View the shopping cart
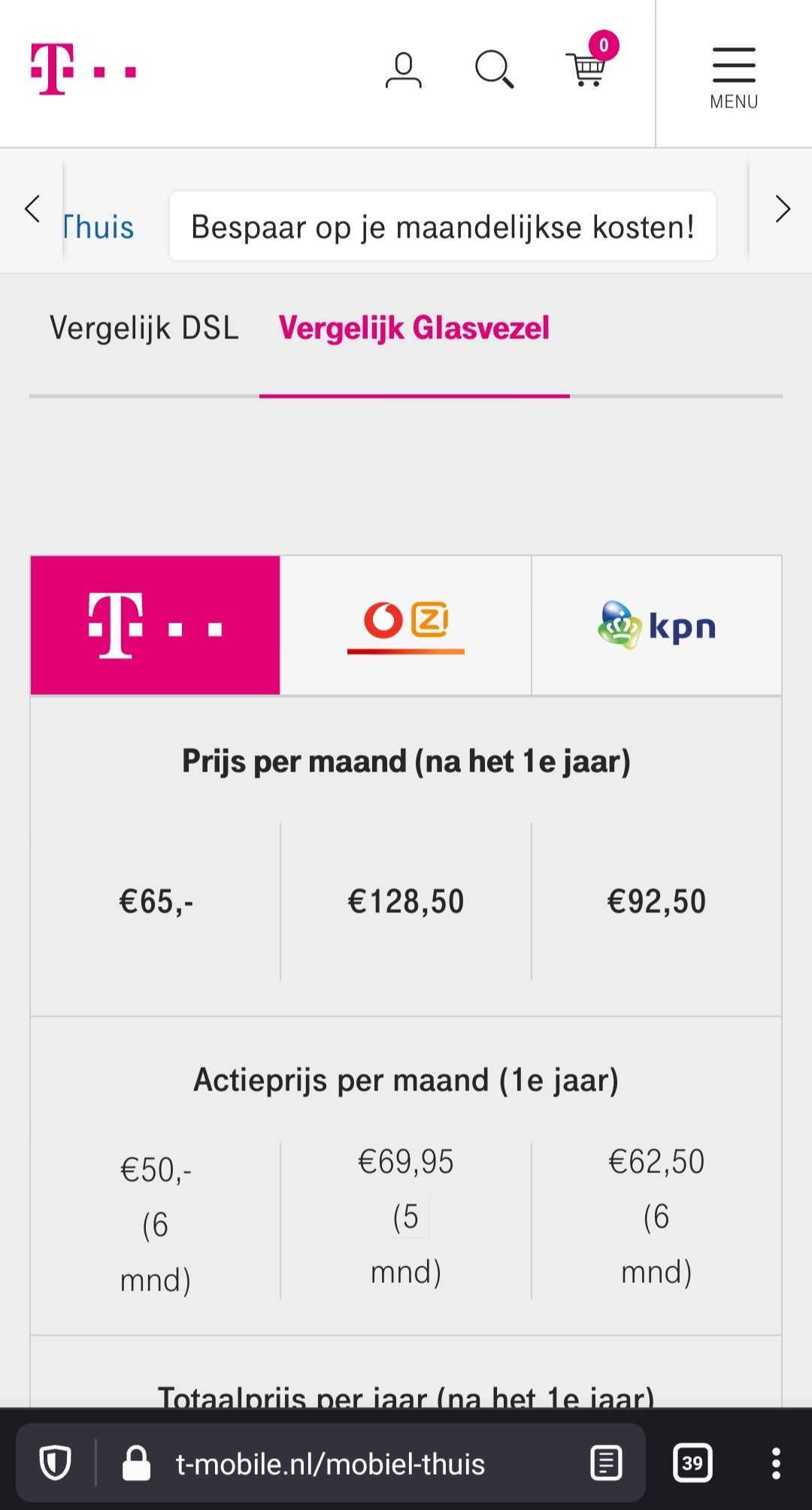The width and height of the screenshot is (812, 1510). coord(587,69)
